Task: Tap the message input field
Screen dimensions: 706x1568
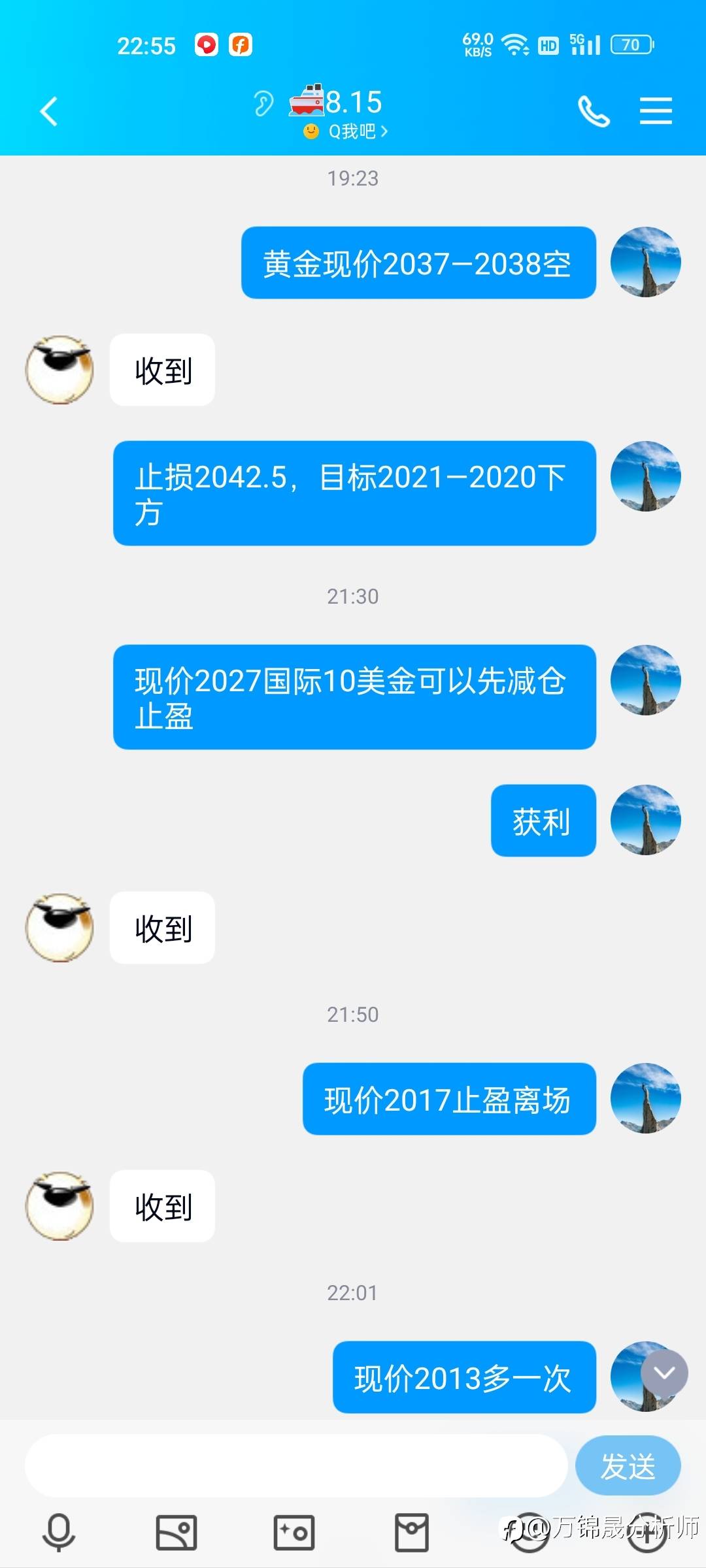Action: [x=295, y=1466]
